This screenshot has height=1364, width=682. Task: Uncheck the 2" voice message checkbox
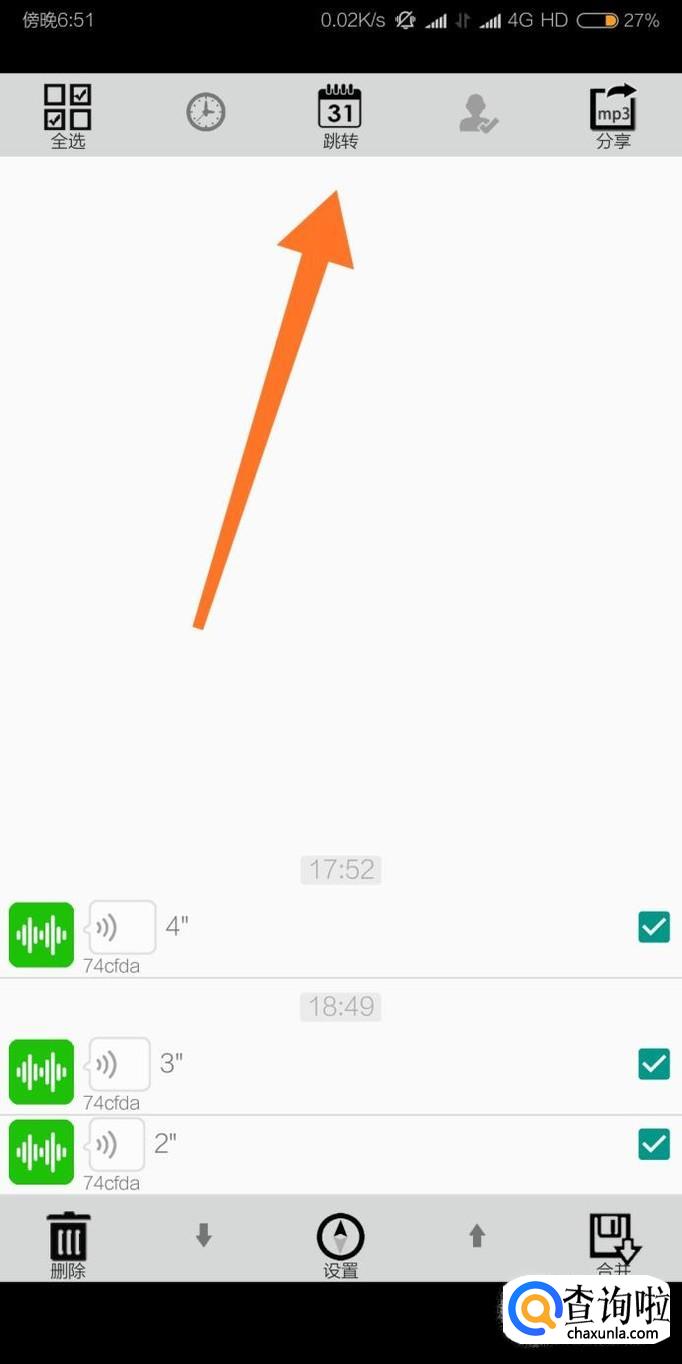coord(654,1143)
